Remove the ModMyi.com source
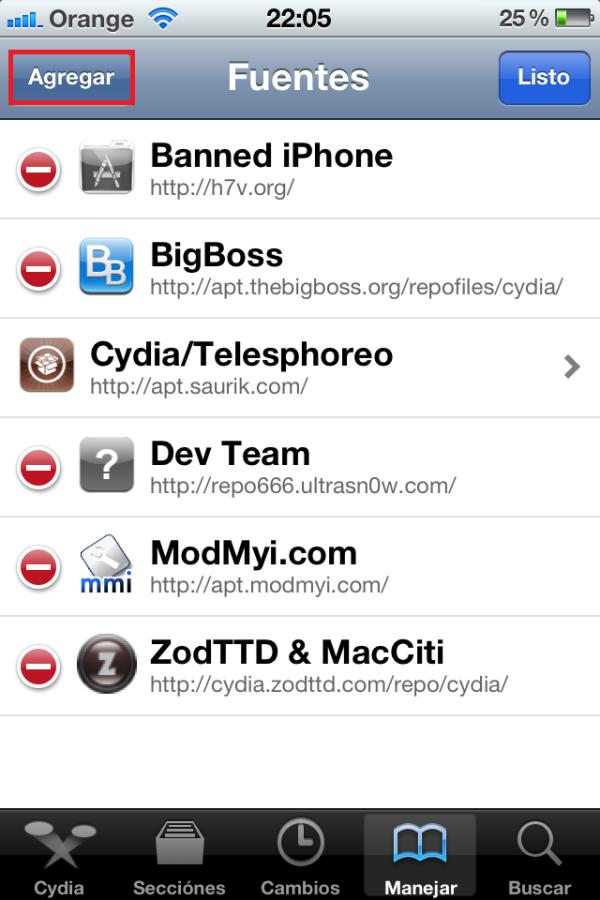The width and height of the screenshot is (600, 900). (38, 567)
